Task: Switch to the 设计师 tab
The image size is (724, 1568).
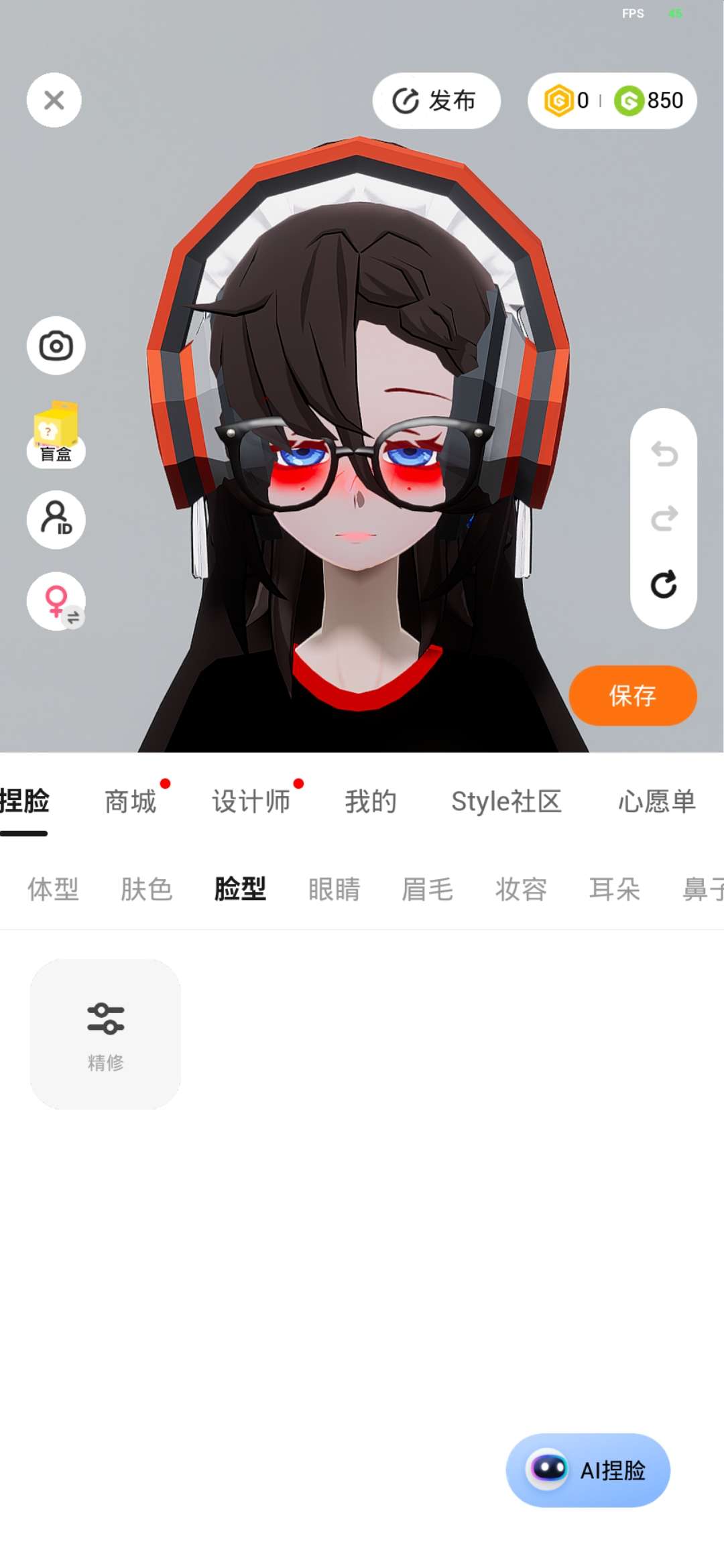Action: pos(251,801)
